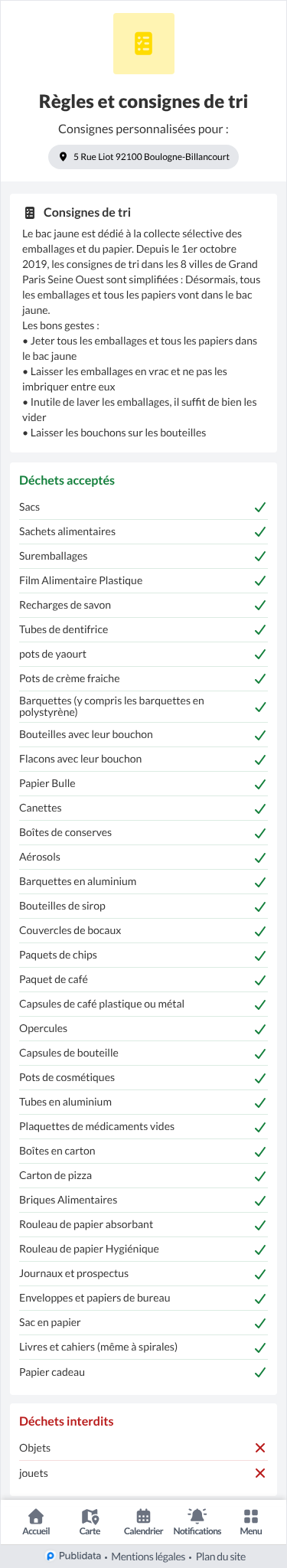Open the Calendrier tab

click(x=143, y=1522)
